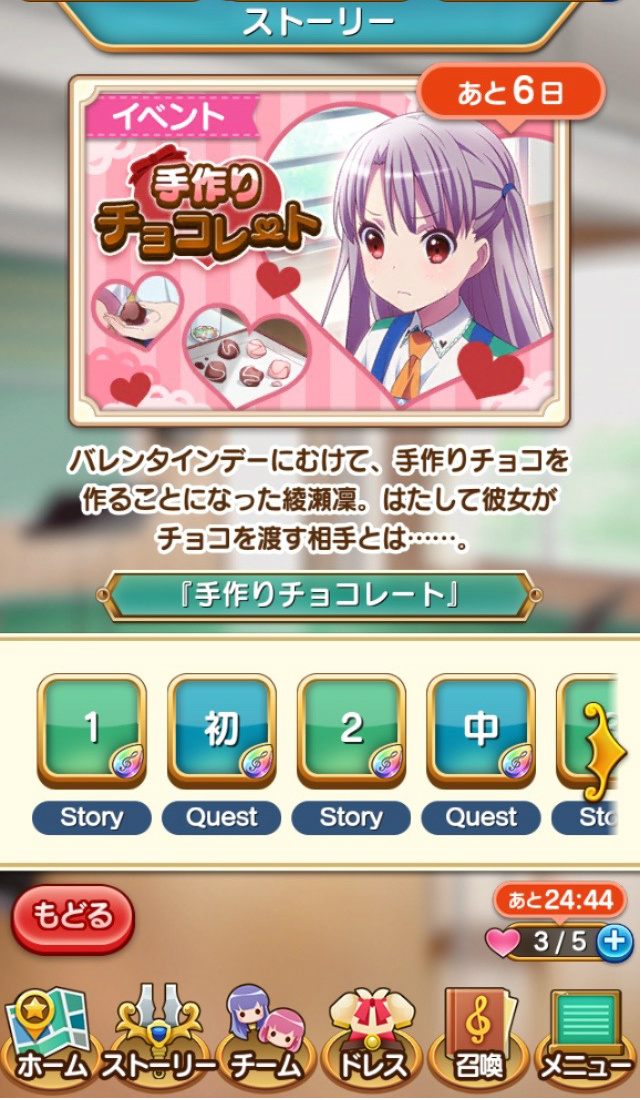
Task: Go to the 召喚 summon tab
Action: pos(480,1040)
